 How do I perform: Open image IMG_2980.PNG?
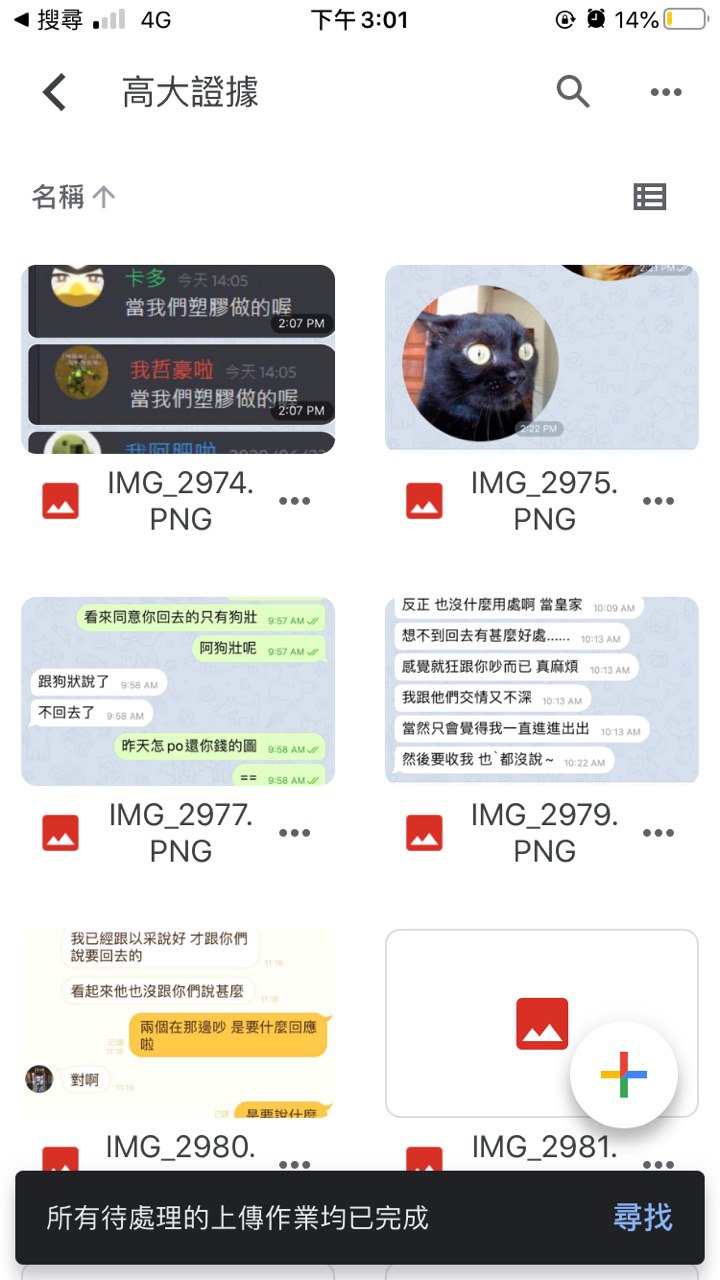[x=178, y=1023]
